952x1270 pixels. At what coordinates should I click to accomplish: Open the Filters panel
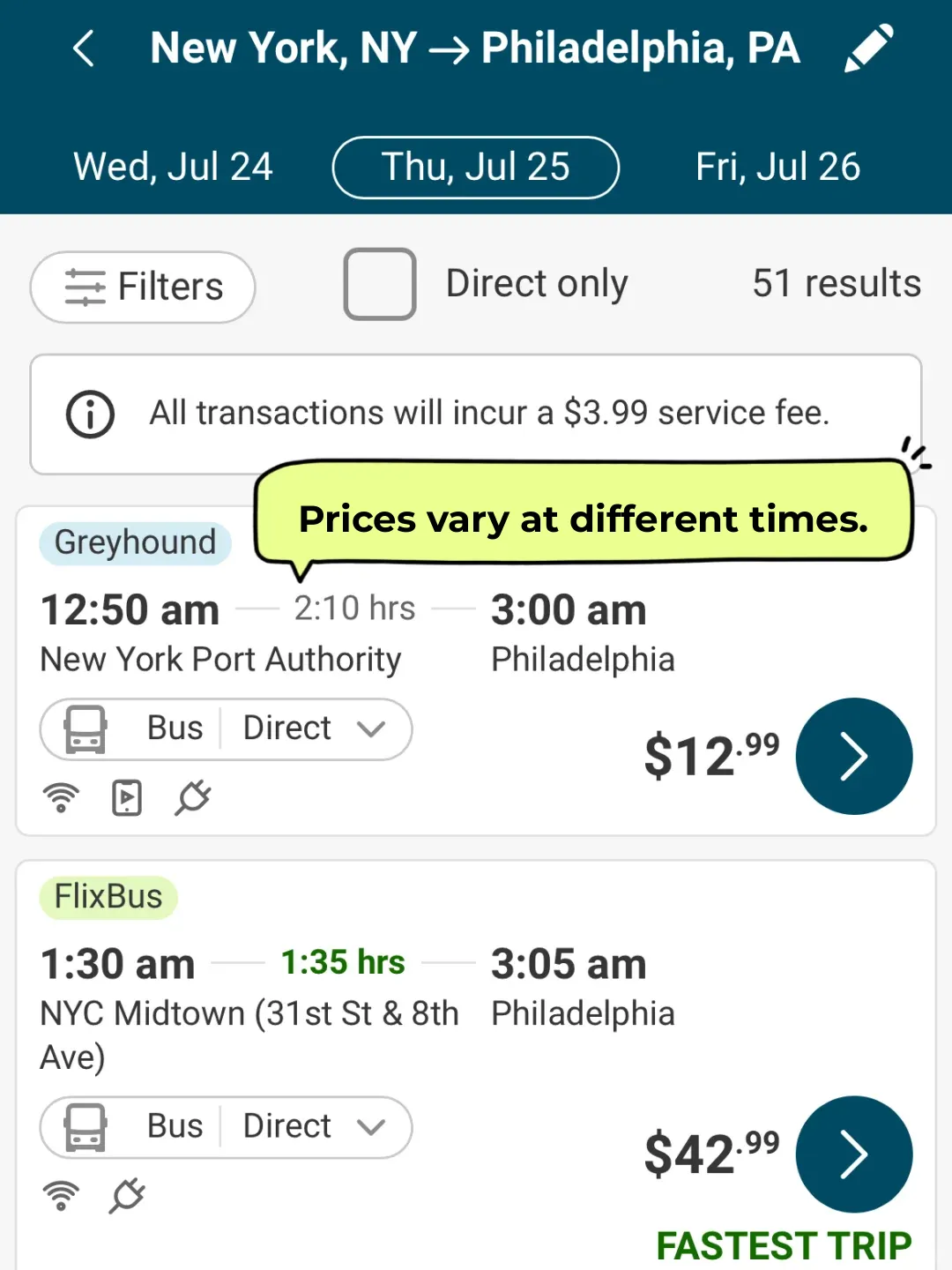pos(142,287)
